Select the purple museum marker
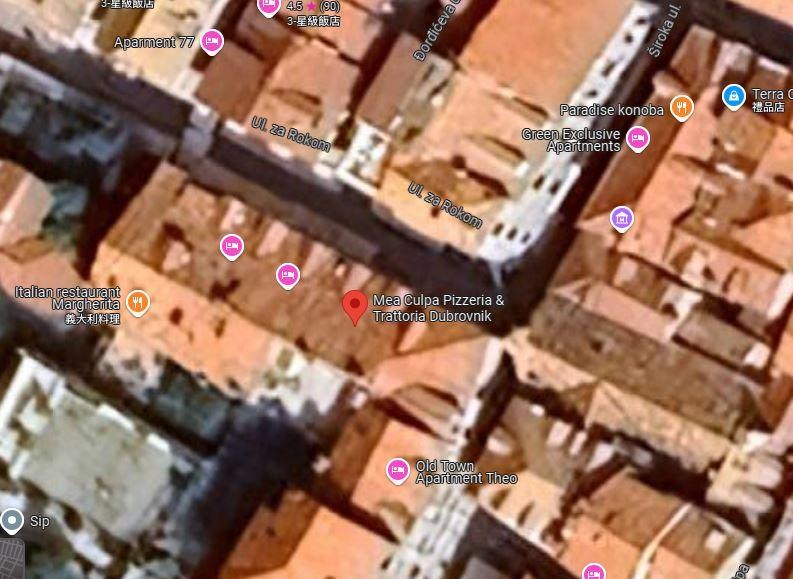The image size is (793, 579). point(622,218)
